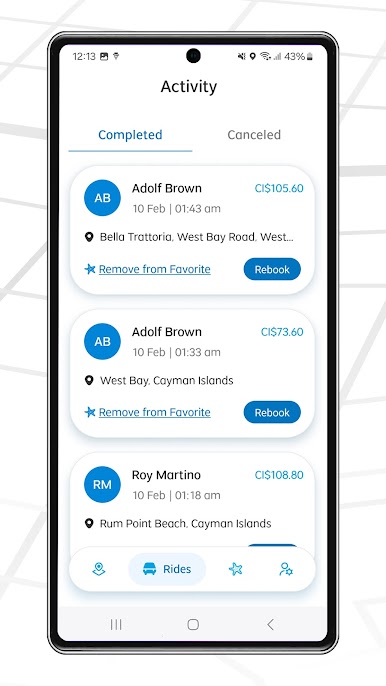The width and height of the screenshot is (386, 686).
Task: Remove Bella Trattoria ride from favorites
Action: click(154, 269)
